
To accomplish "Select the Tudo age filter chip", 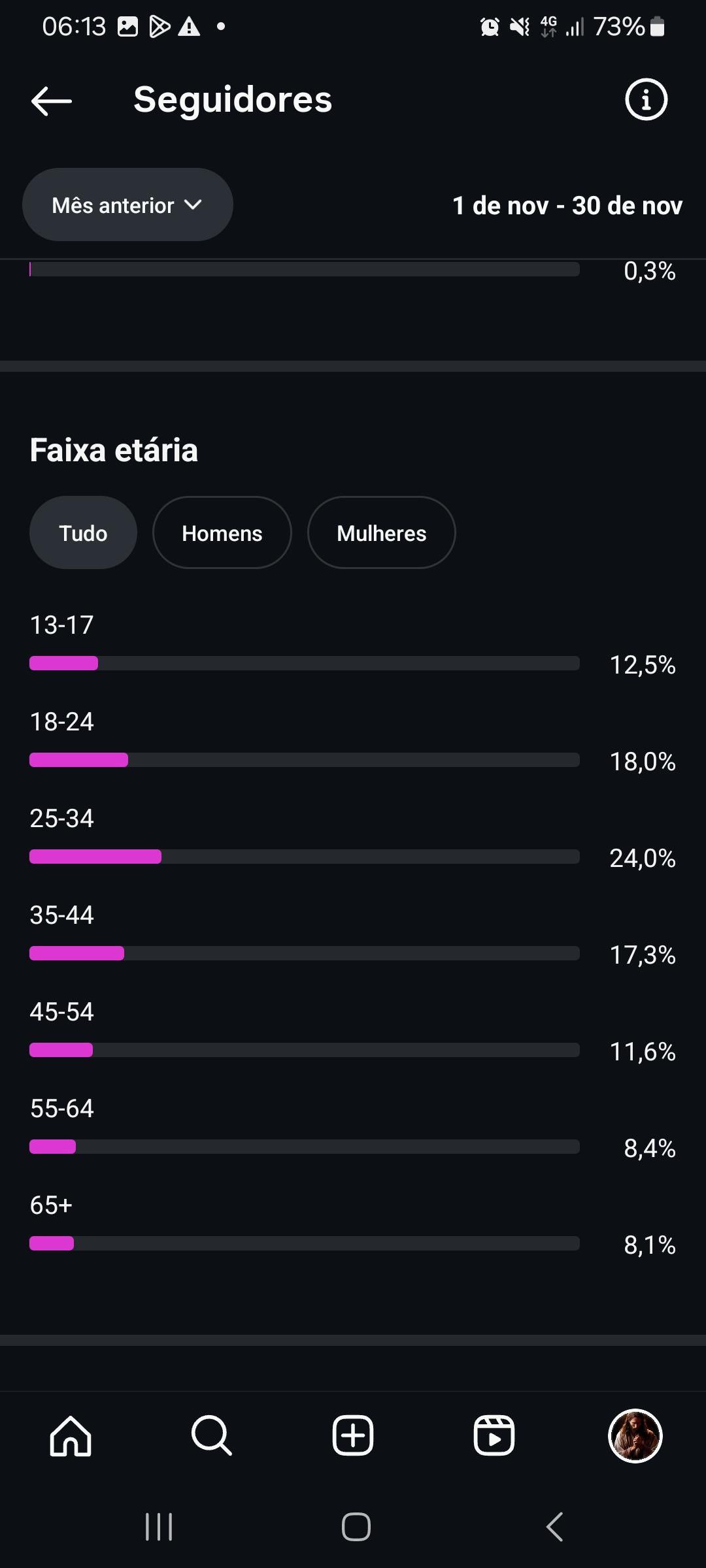I will (x=83, y=533).
